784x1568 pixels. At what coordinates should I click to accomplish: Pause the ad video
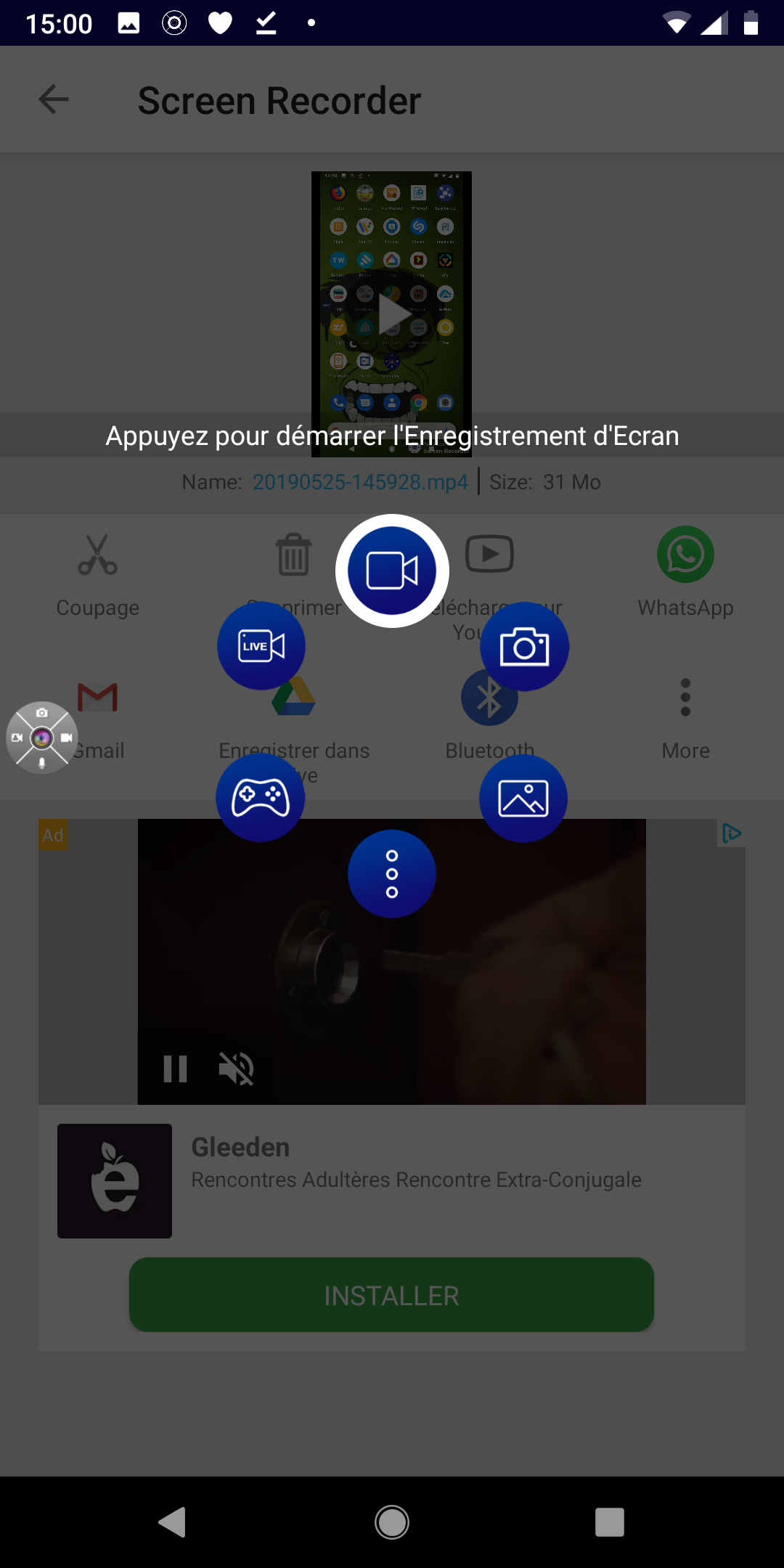point(175,1069)
